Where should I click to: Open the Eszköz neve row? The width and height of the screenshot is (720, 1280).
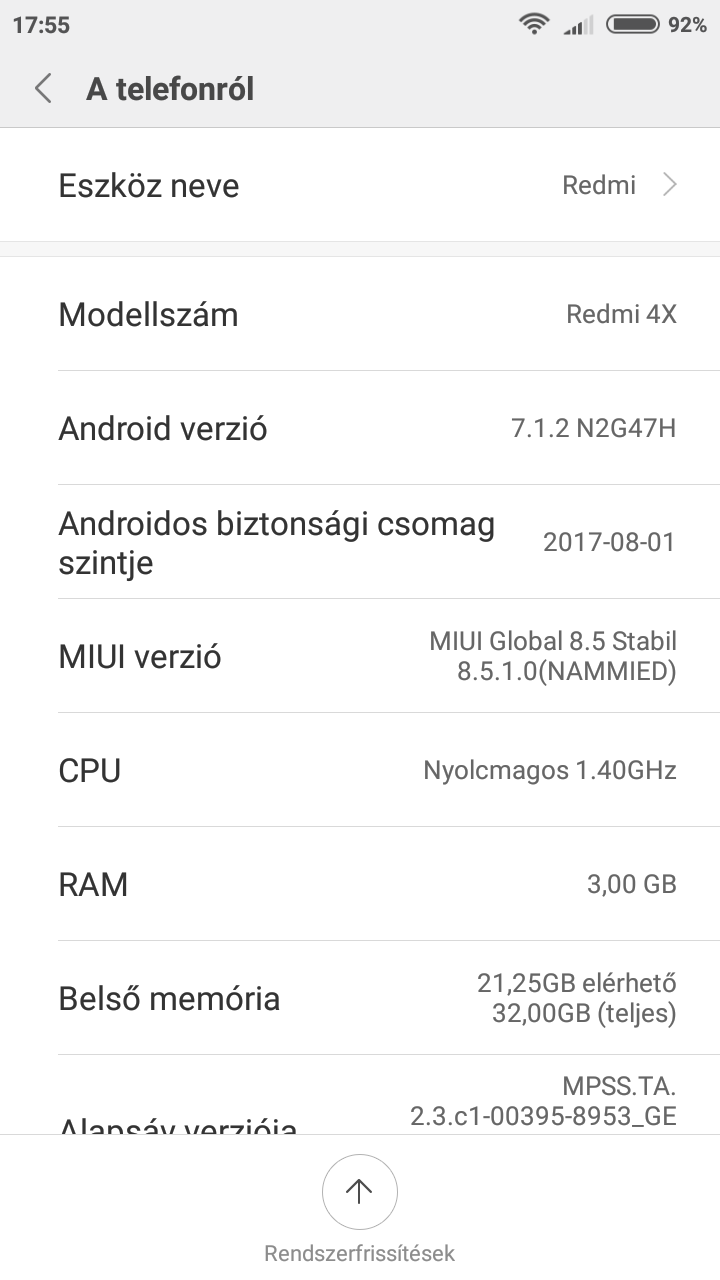tap(360, 185)
